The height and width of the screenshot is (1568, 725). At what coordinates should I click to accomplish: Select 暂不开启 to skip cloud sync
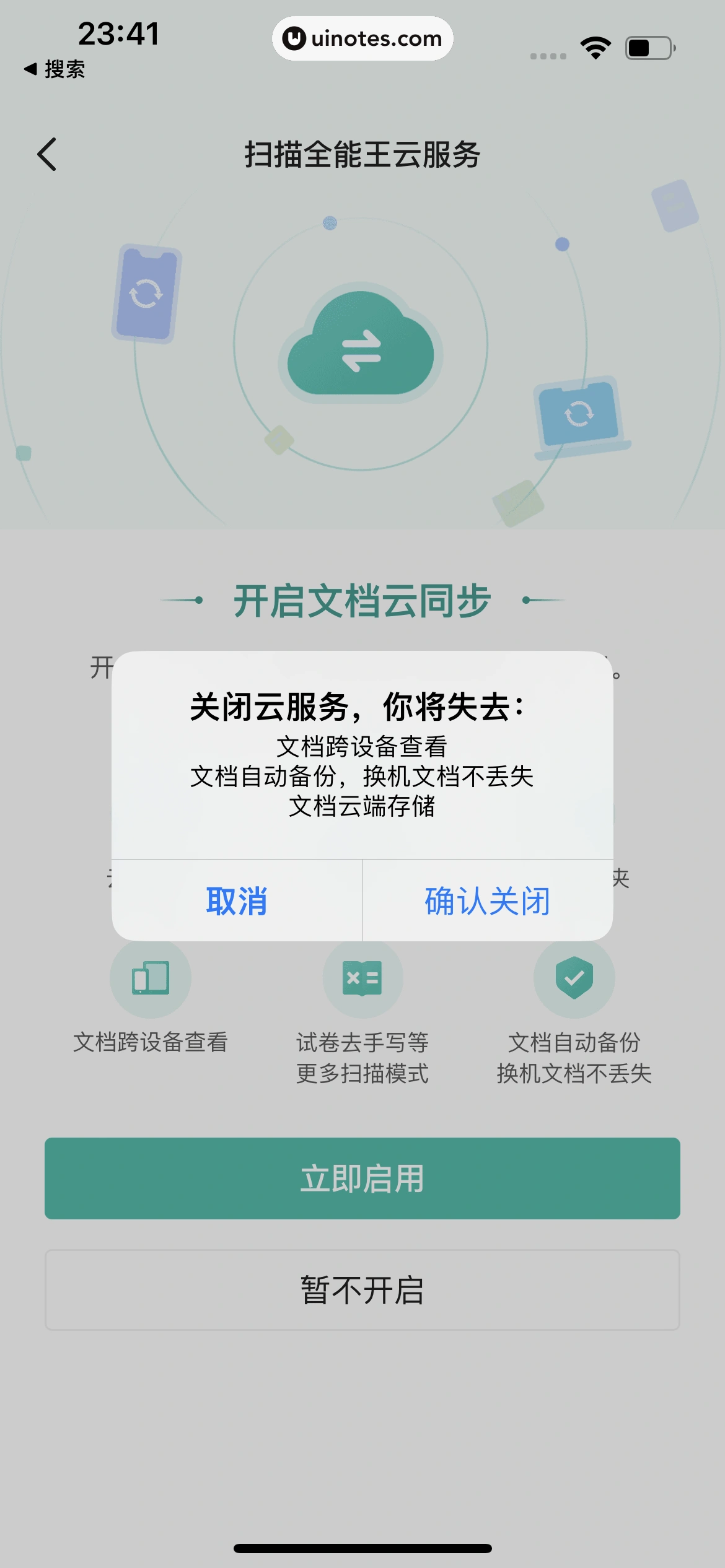click(362, 1290)
